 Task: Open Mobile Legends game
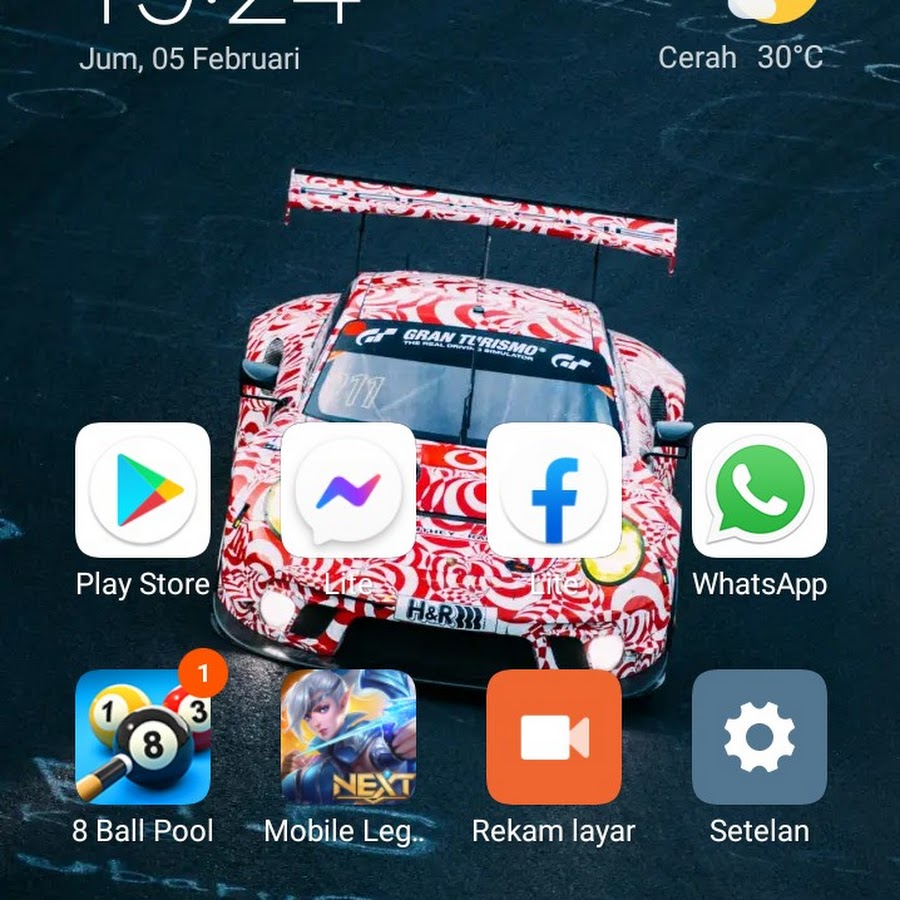tap(348, 737)
